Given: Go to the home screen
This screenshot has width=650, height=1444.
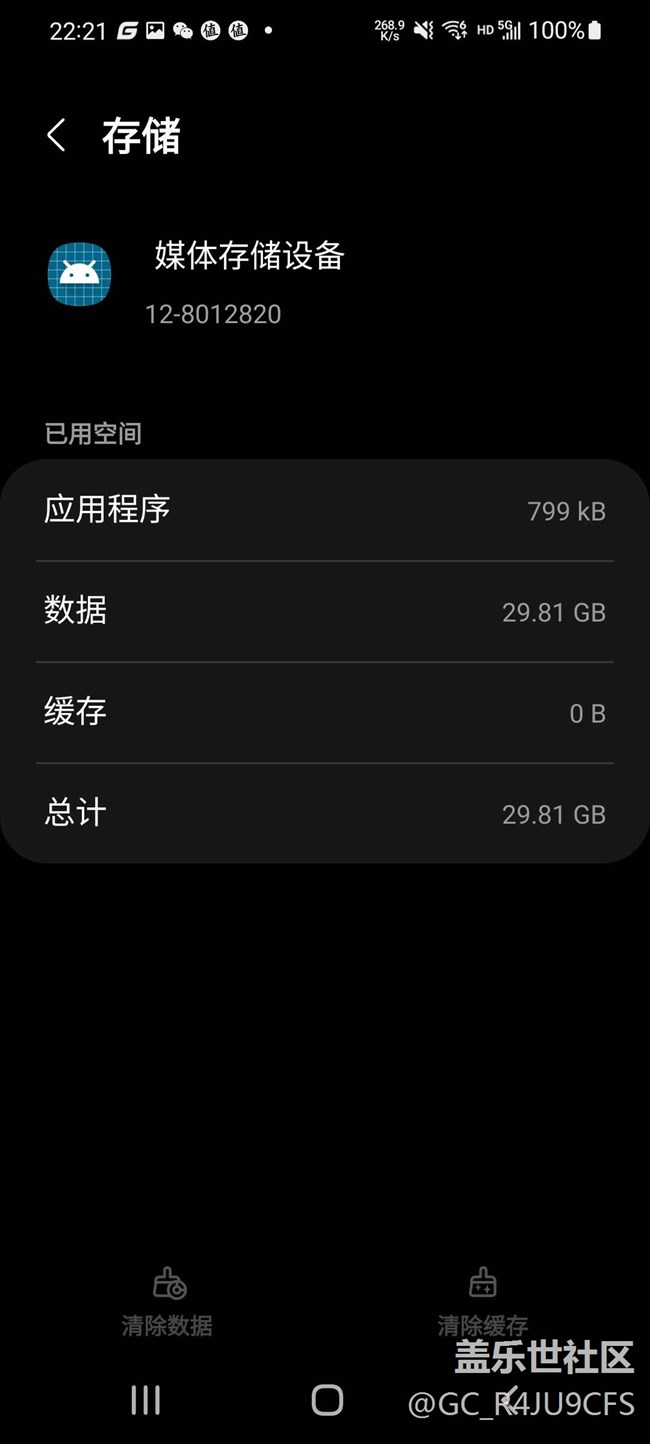Looking at the screenshot, I should tap(327, 1400).
